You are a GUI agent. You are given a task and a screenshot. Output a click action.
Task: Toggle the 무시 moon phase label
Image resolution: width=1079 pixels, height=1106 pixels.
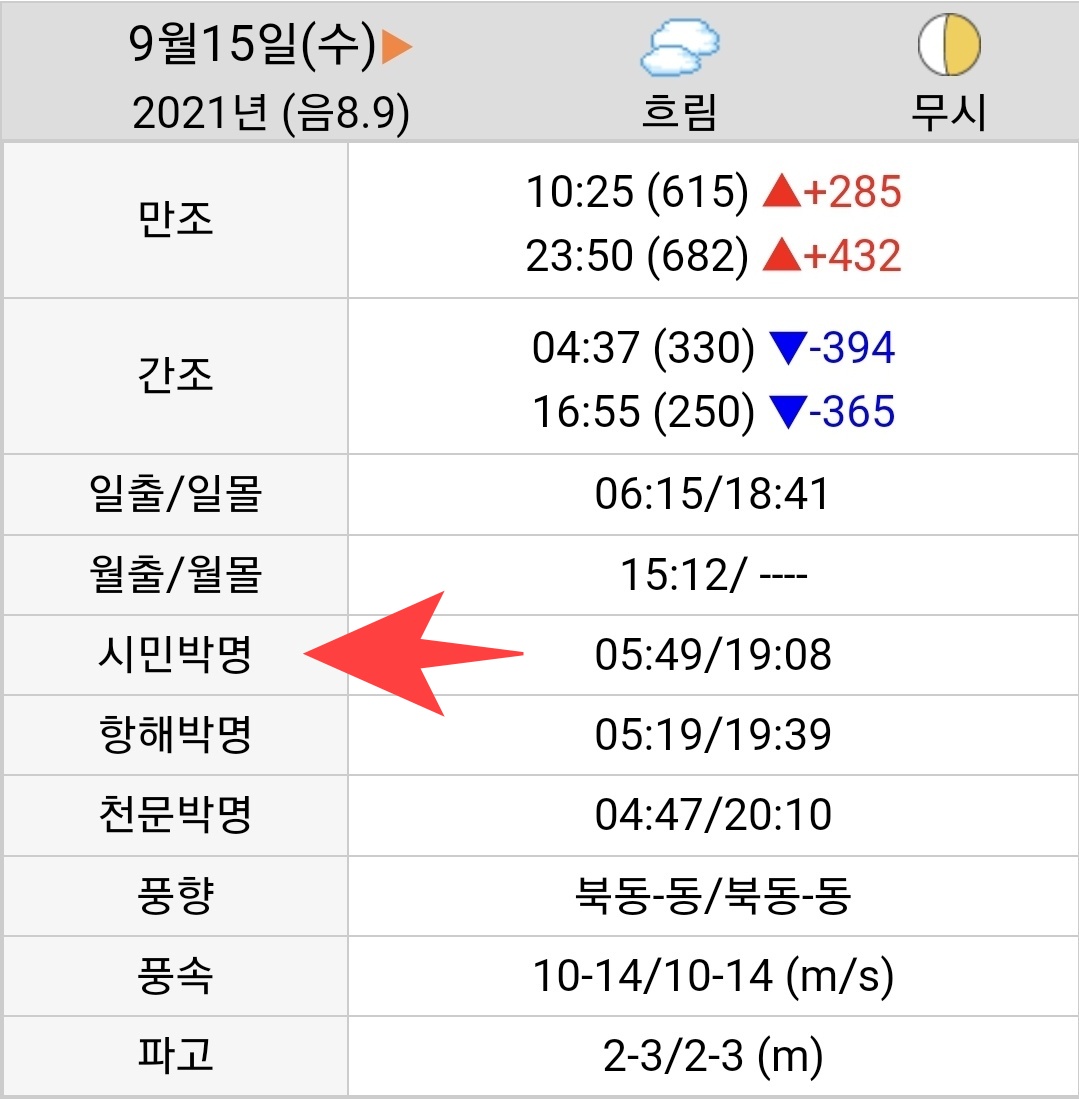[x=950, y=112]
